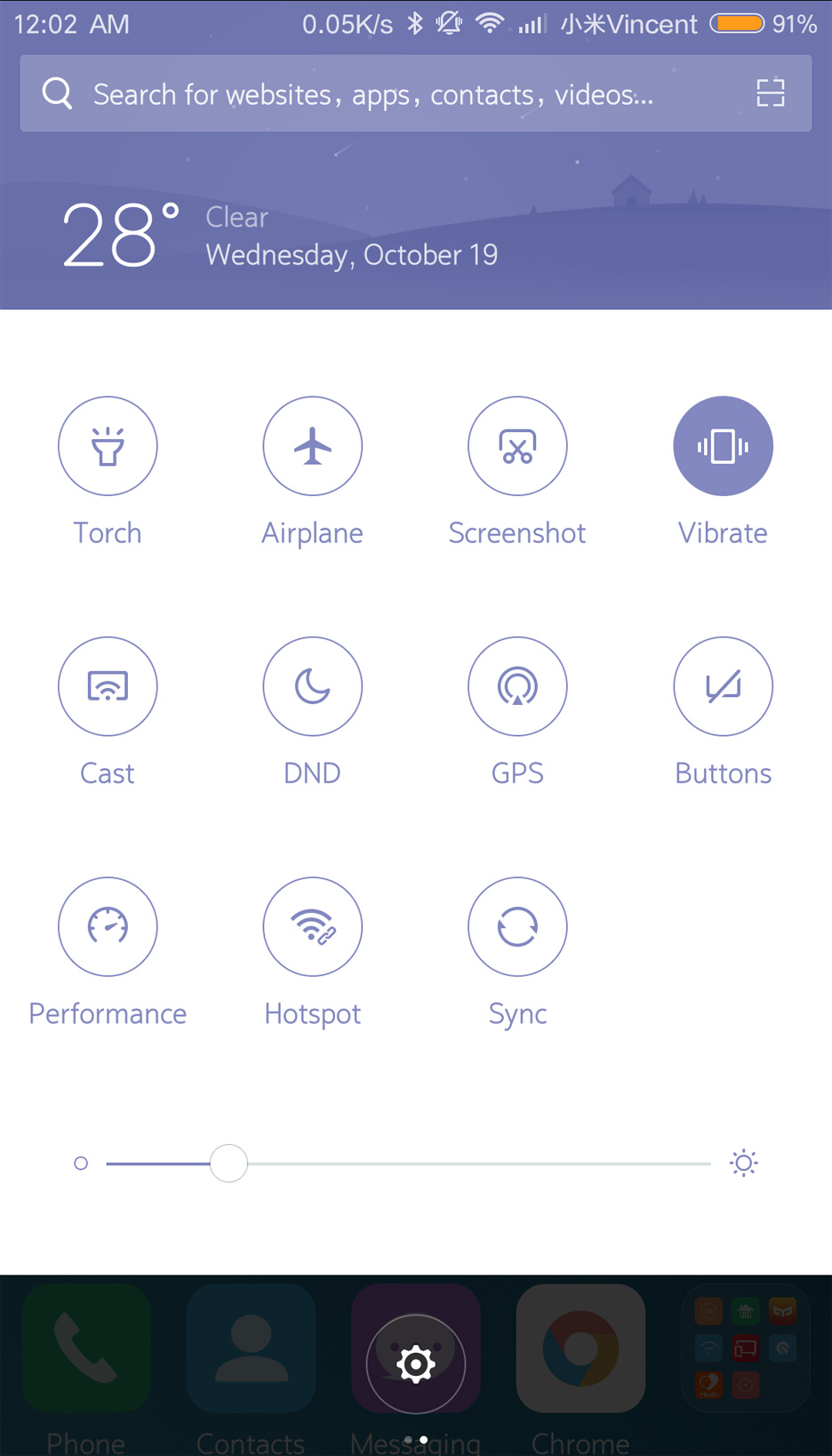This screenshot has height=1456, width=832.
Task: Take a Screenshot
Action: coord(517,446)
